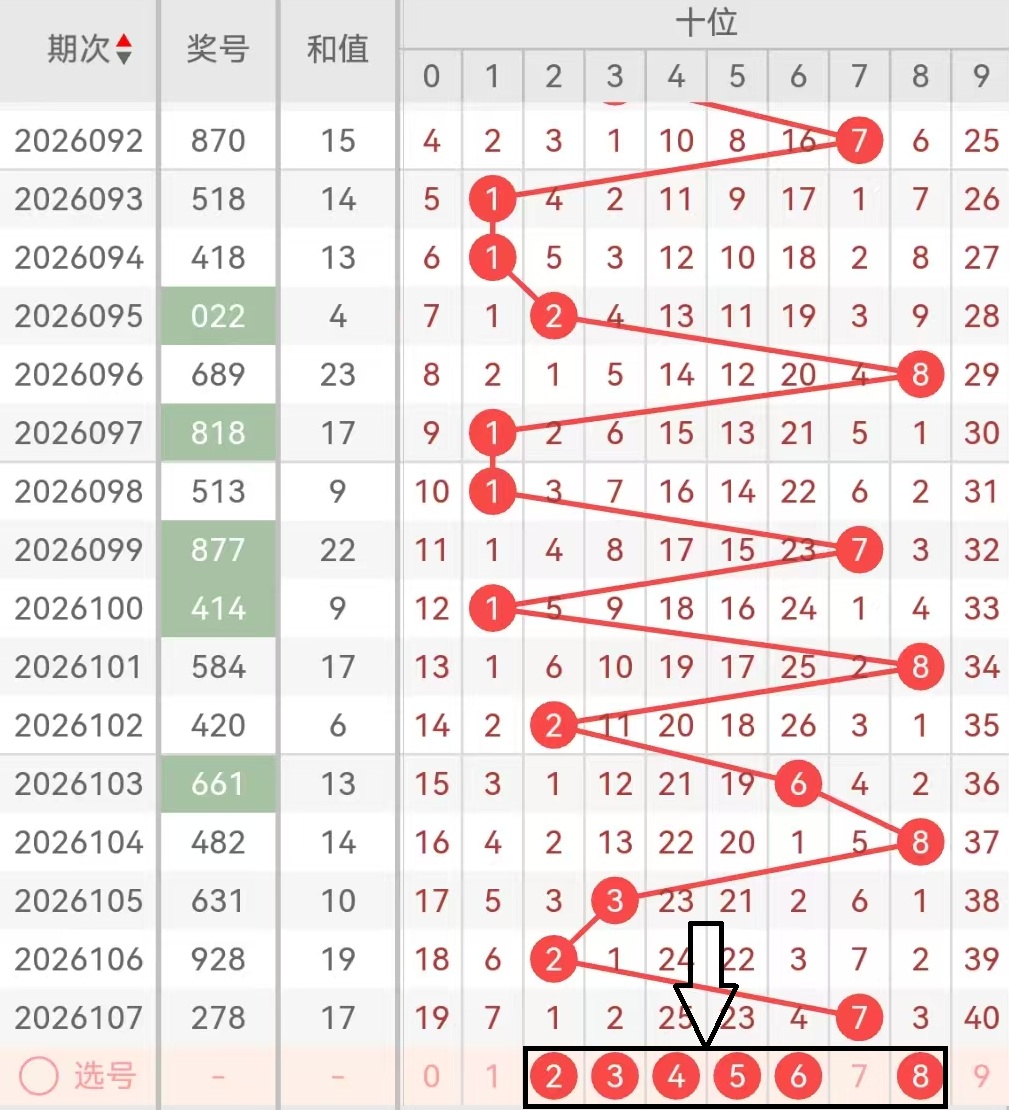Deselect red ball 8 in the 选号 row
The image size is (1009, 1110).
point(920,1077)
